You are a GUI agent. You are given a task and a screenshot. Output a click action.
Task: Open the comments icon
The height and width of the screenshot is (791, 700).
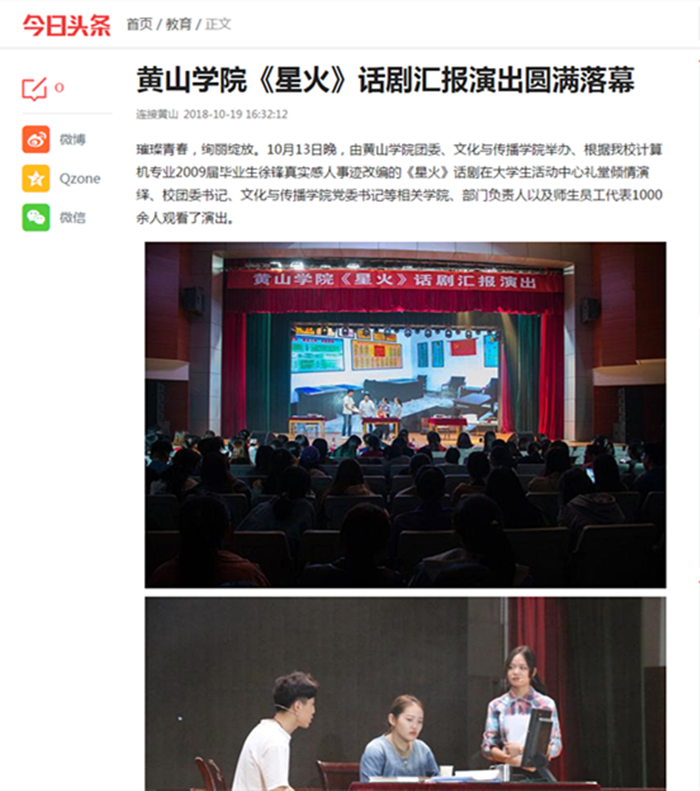35,89
